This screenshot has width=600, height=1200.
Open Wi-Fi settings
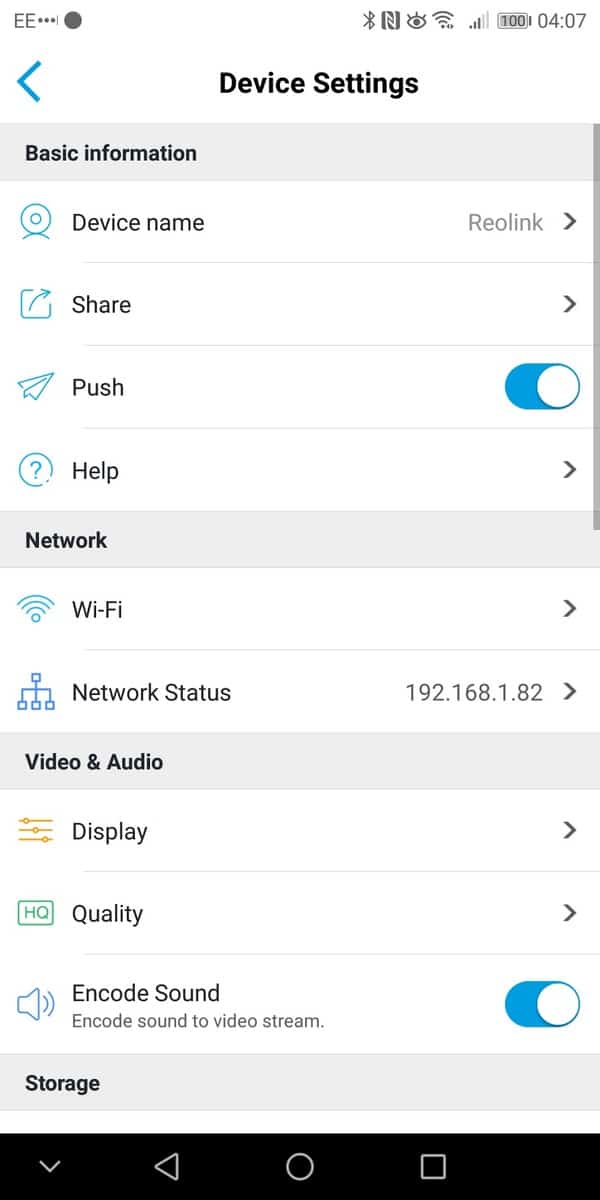pos(300,608)
